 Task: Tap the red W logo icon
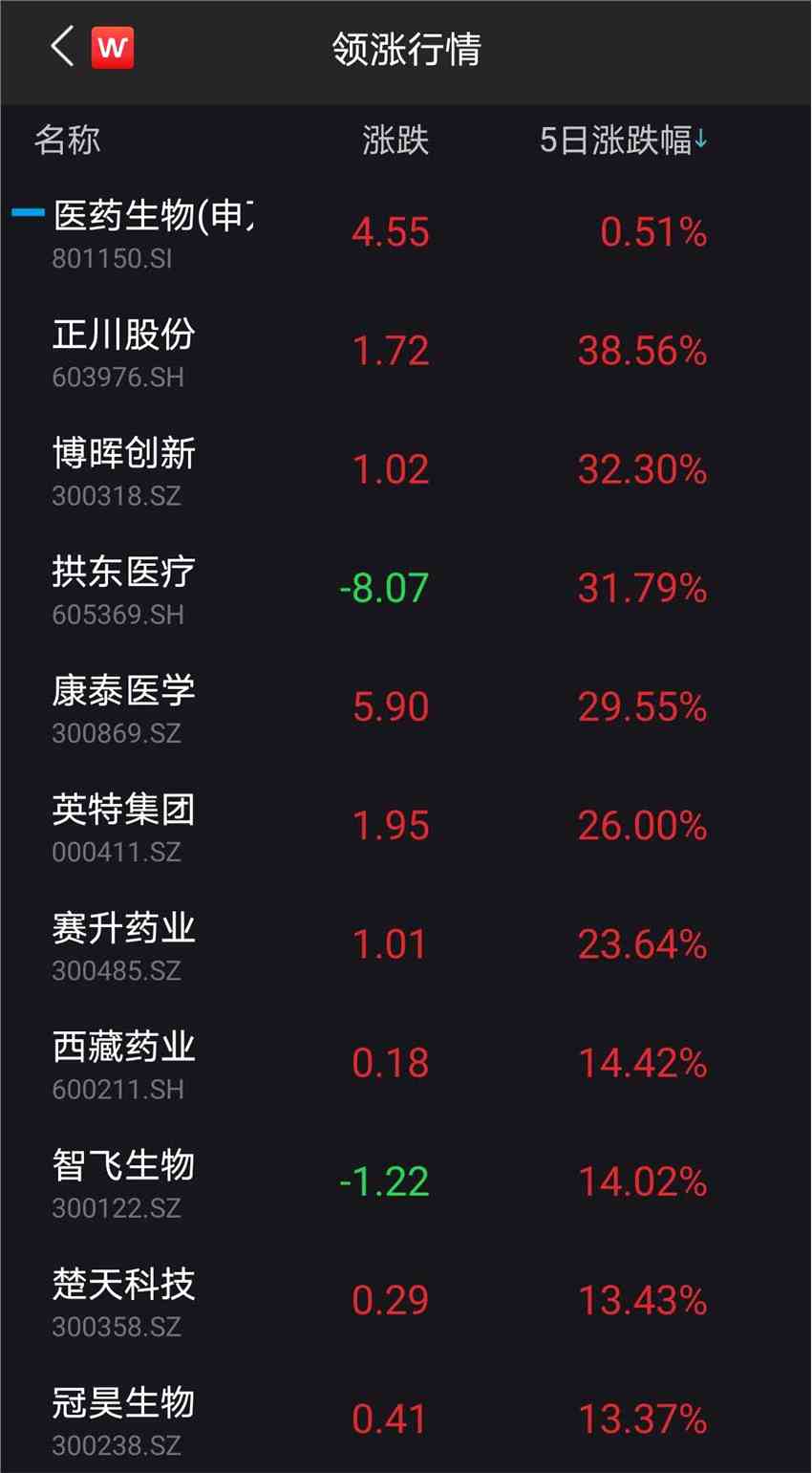(x=113, y=48)
